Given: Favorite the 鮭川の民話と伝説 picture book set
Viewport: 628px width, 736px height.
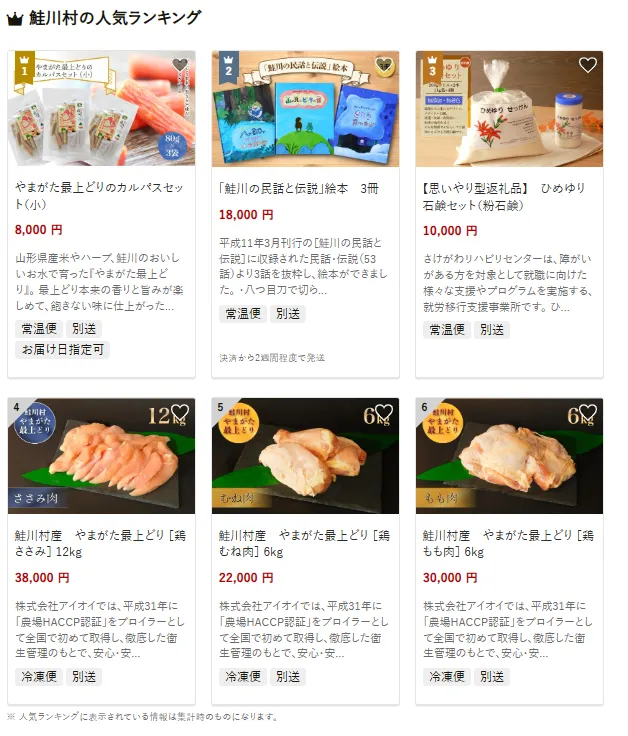Looking at the screenshot, I should [384, 66].
